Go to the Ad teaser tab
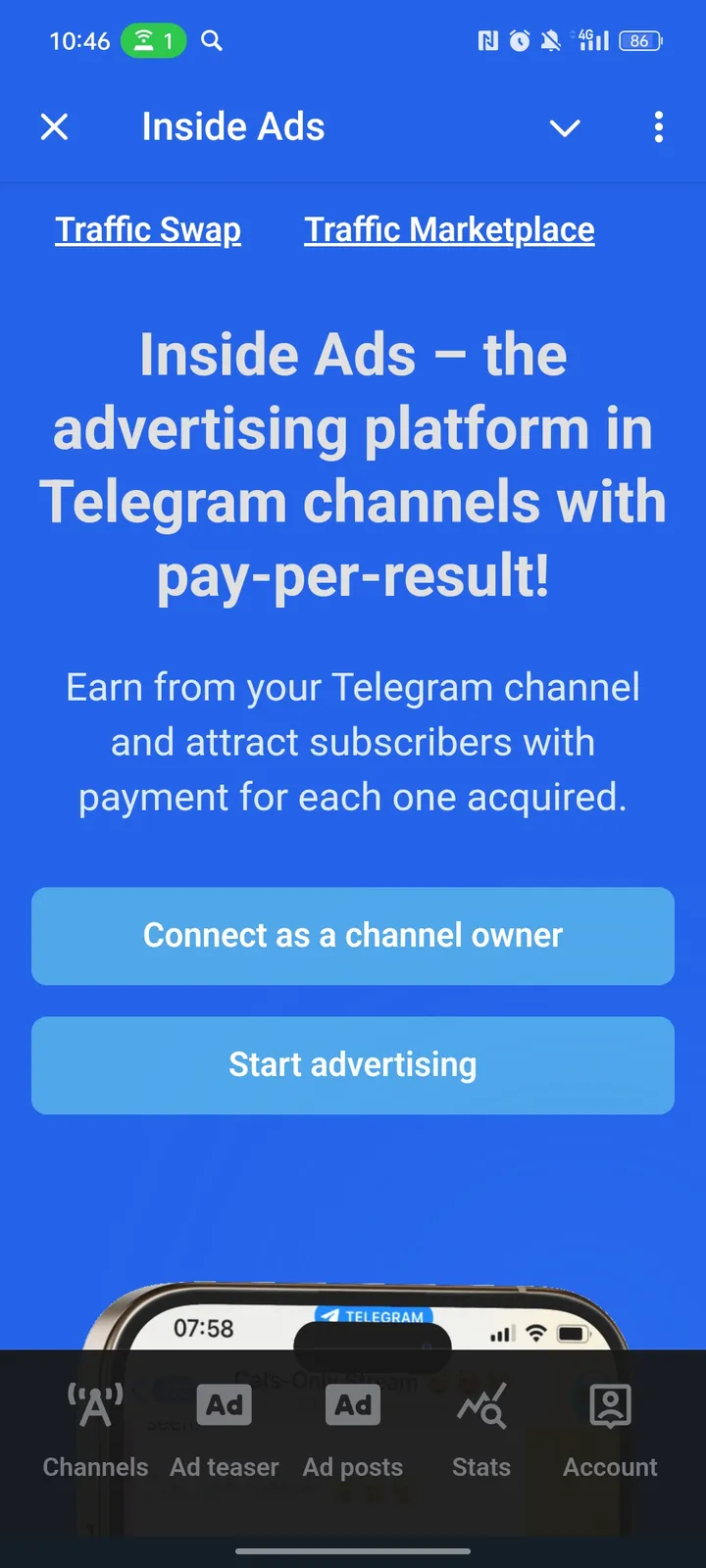The width and height of the screenshot is (706, 1568). click(225, 1431)
